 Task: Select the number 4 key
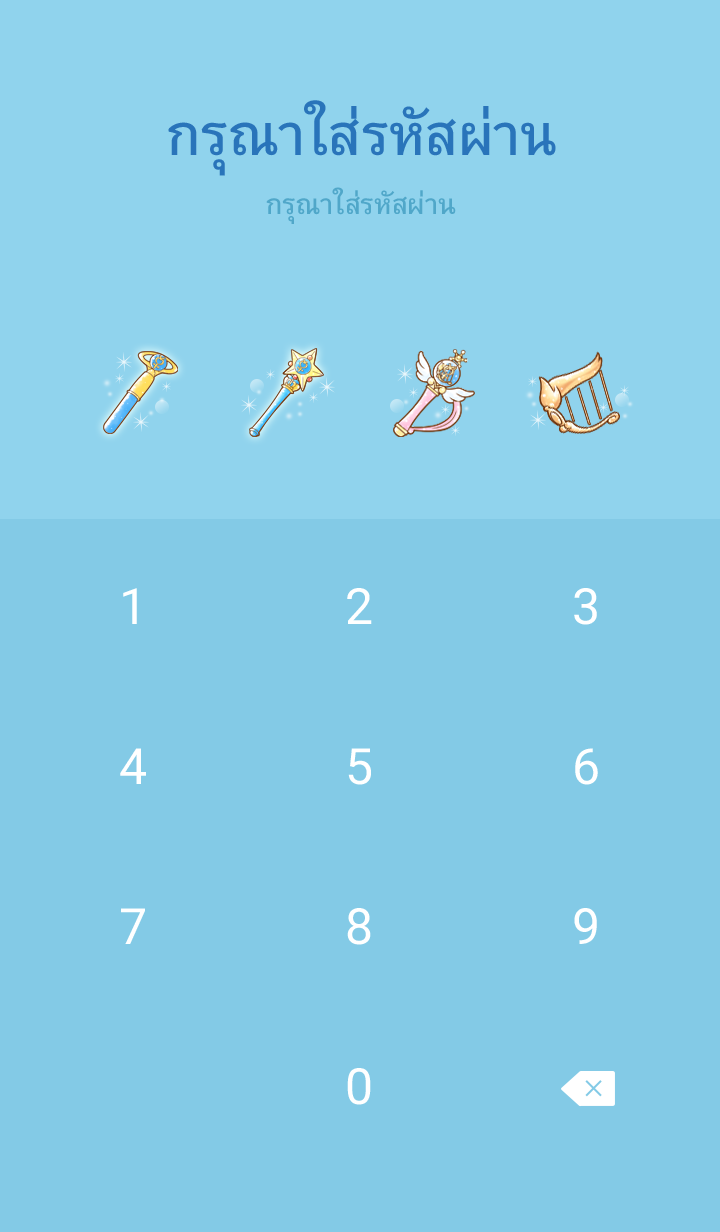[x=133, y=767]
